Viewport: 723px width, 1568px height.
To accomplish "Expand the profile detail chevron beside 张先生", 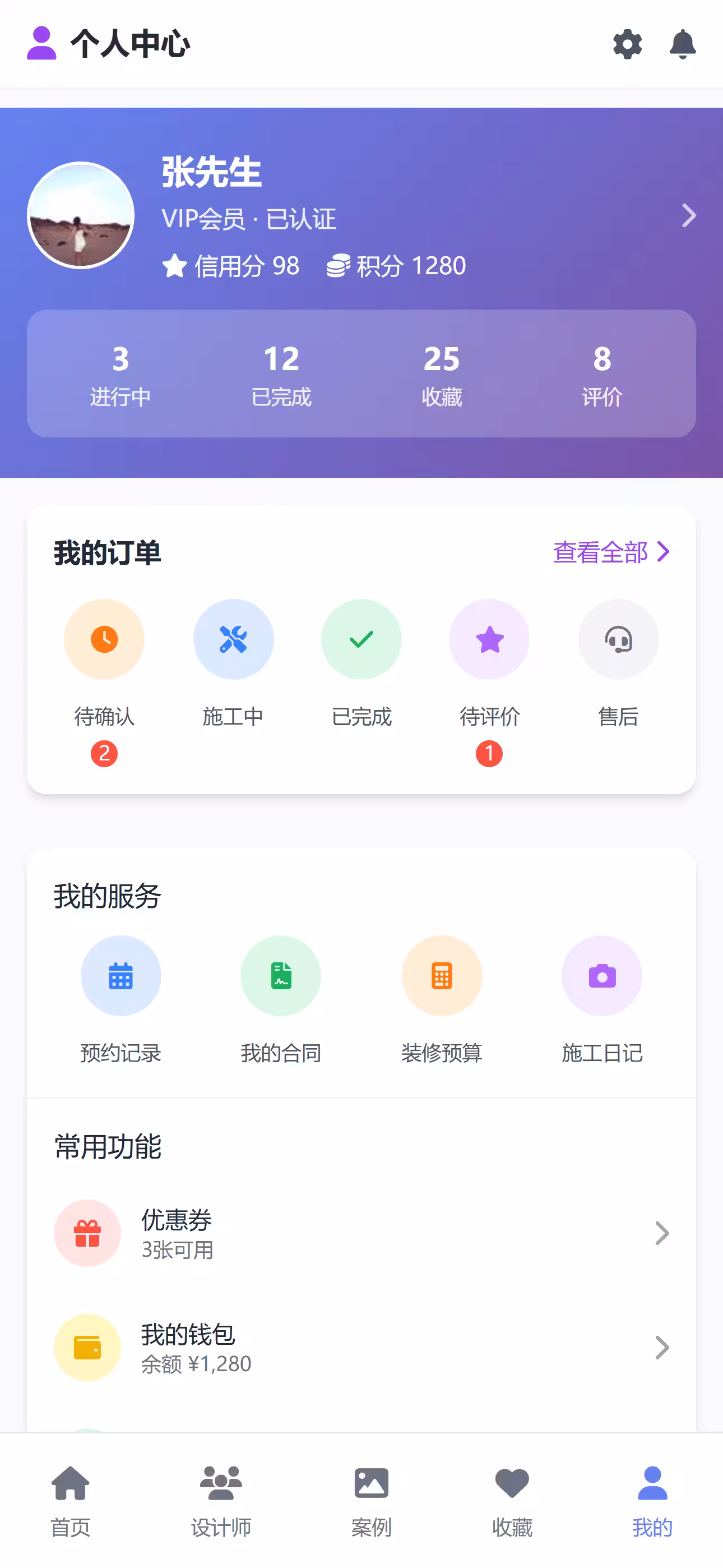I will pos(688,216).
